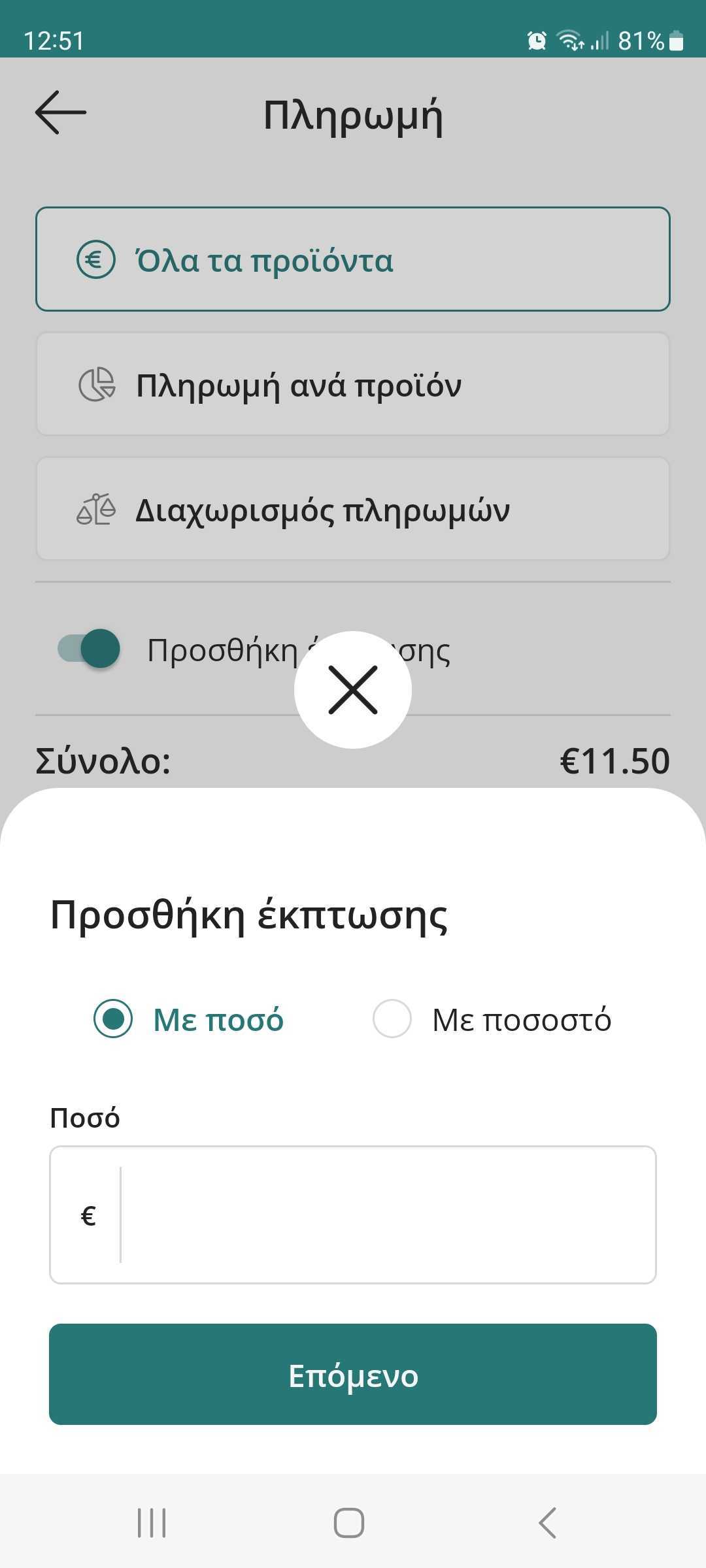Go back with the system back button
The height and width of the screenshot is (1568, 706).
(x=548, y=1523)
